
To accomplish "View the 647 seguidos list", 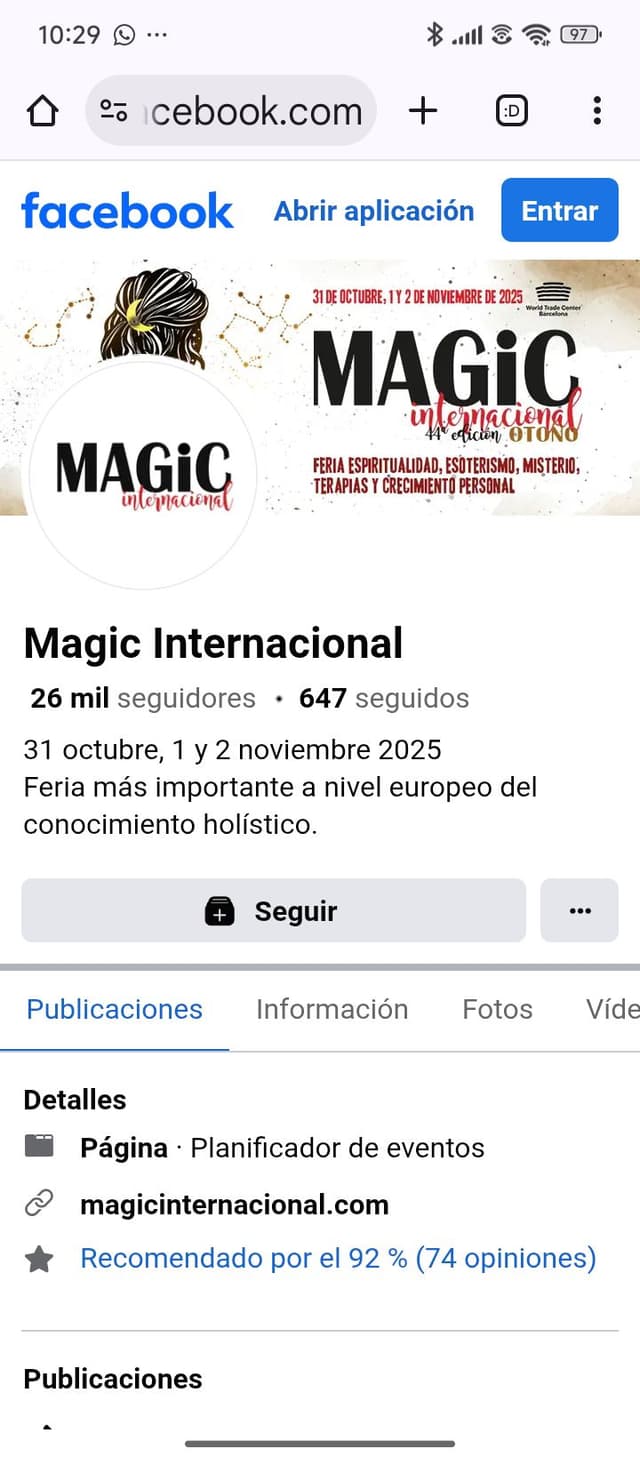I will click(384, 698).
